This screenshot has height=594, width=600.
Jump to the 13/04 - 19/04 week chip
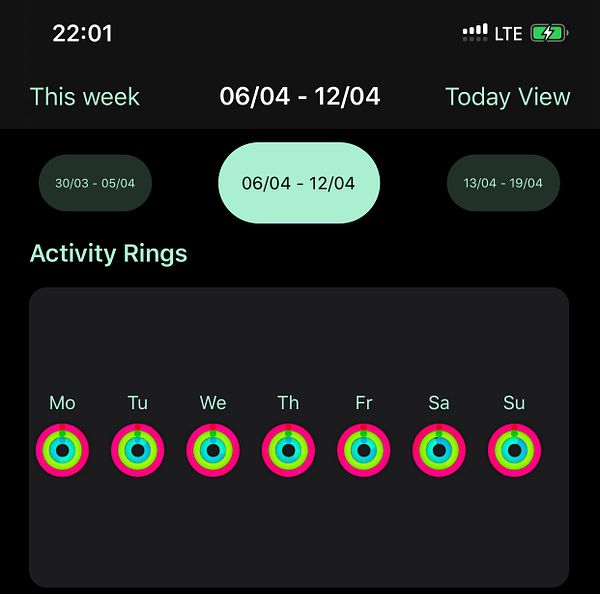[503, 183]
